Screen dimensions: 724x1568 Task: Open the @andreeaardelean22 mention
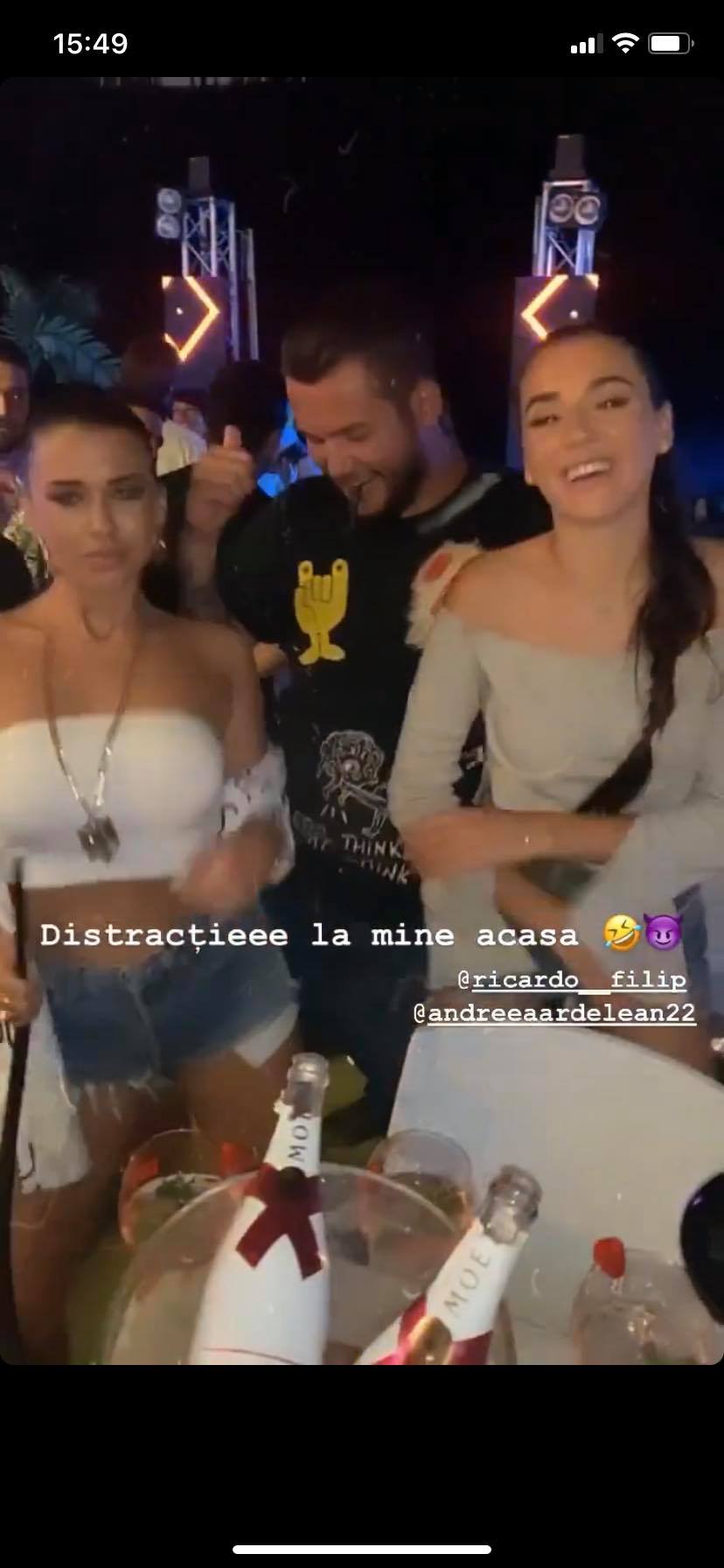tap(555, 1013)
